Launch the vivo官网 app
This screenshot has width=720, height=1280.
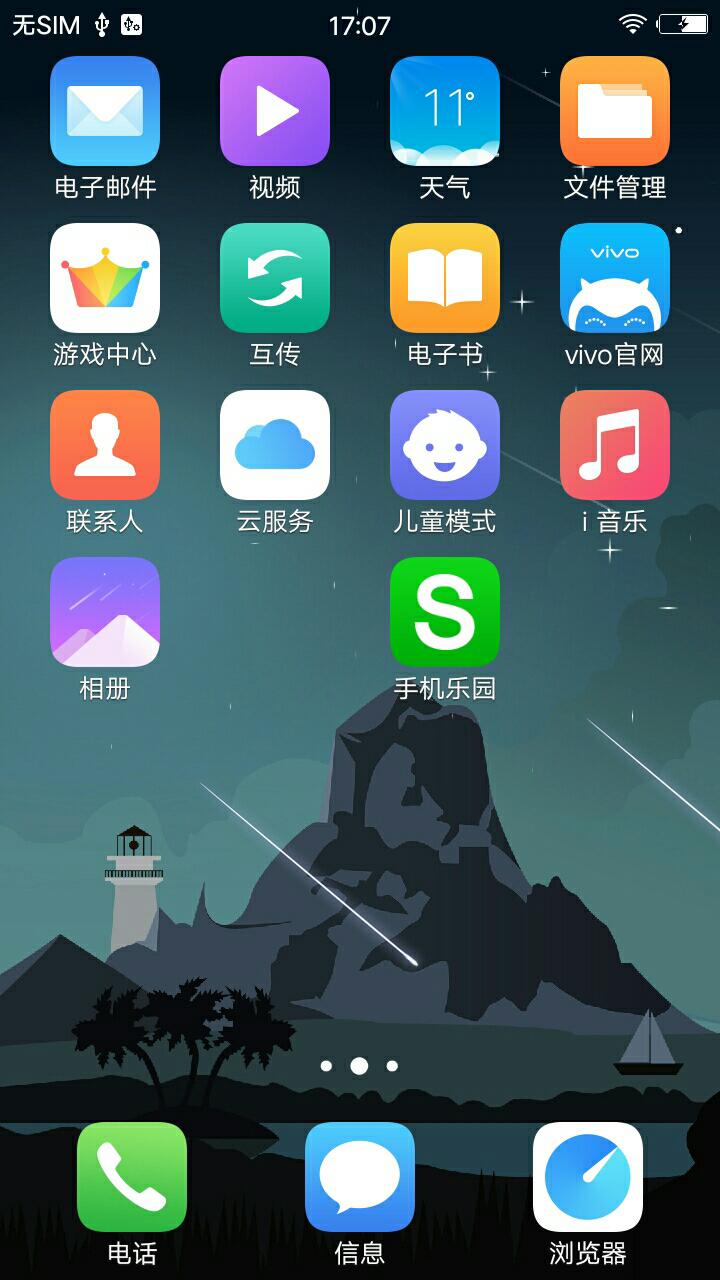[615, 278]
